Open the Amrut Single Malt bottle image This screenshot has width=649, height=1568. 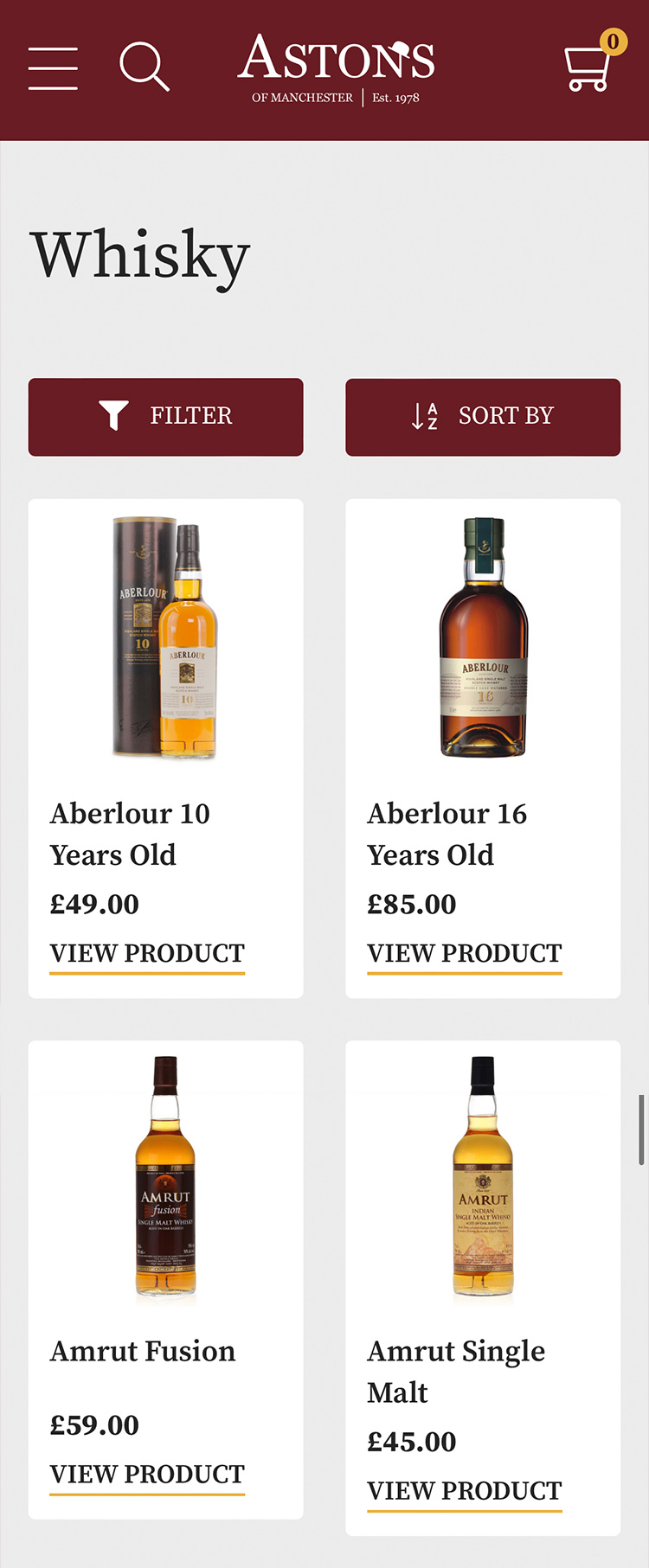[x=483, y=1176]
